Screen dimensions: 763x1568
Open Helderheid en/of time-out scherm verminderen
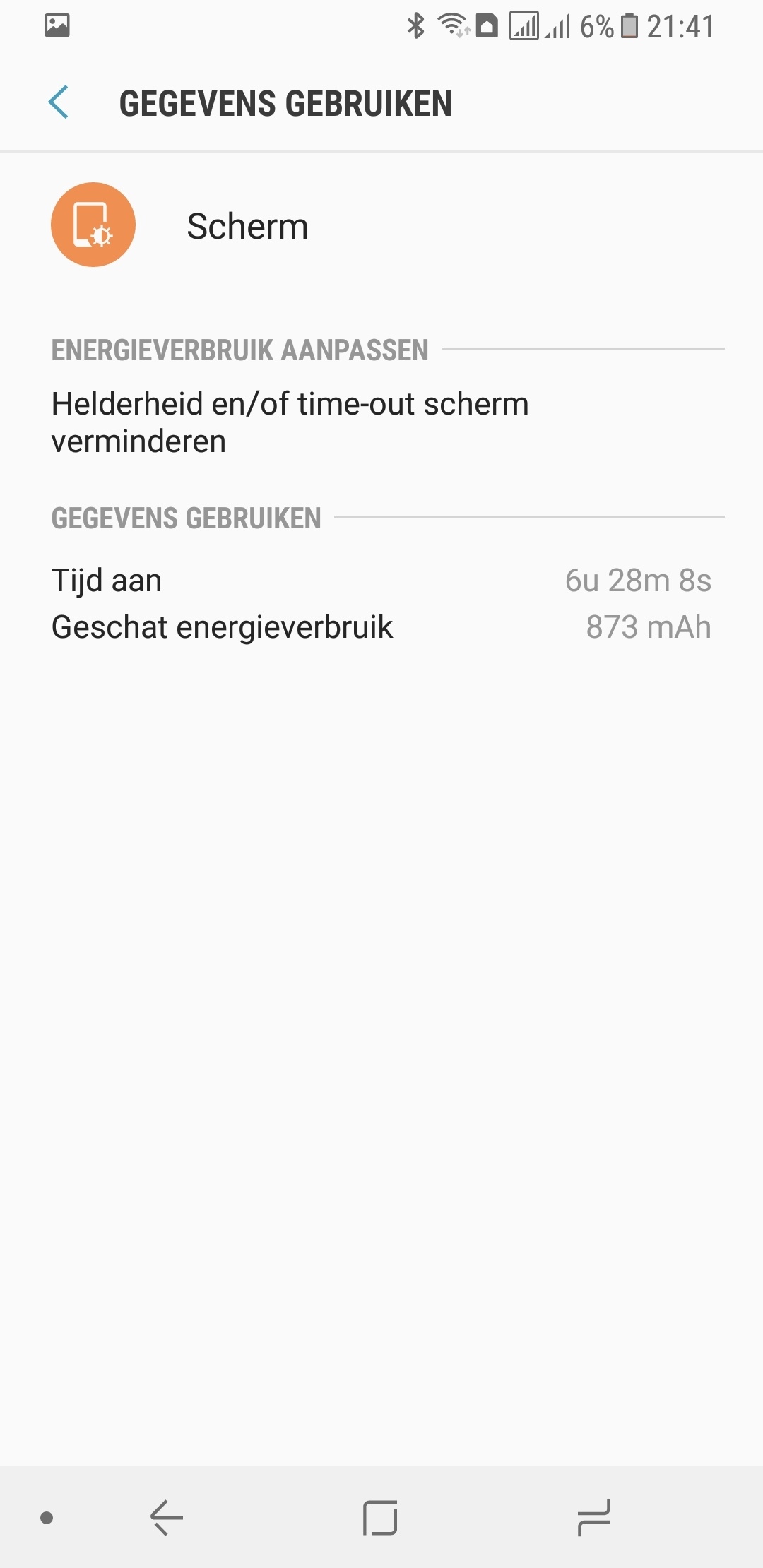(x=381, y=422)
